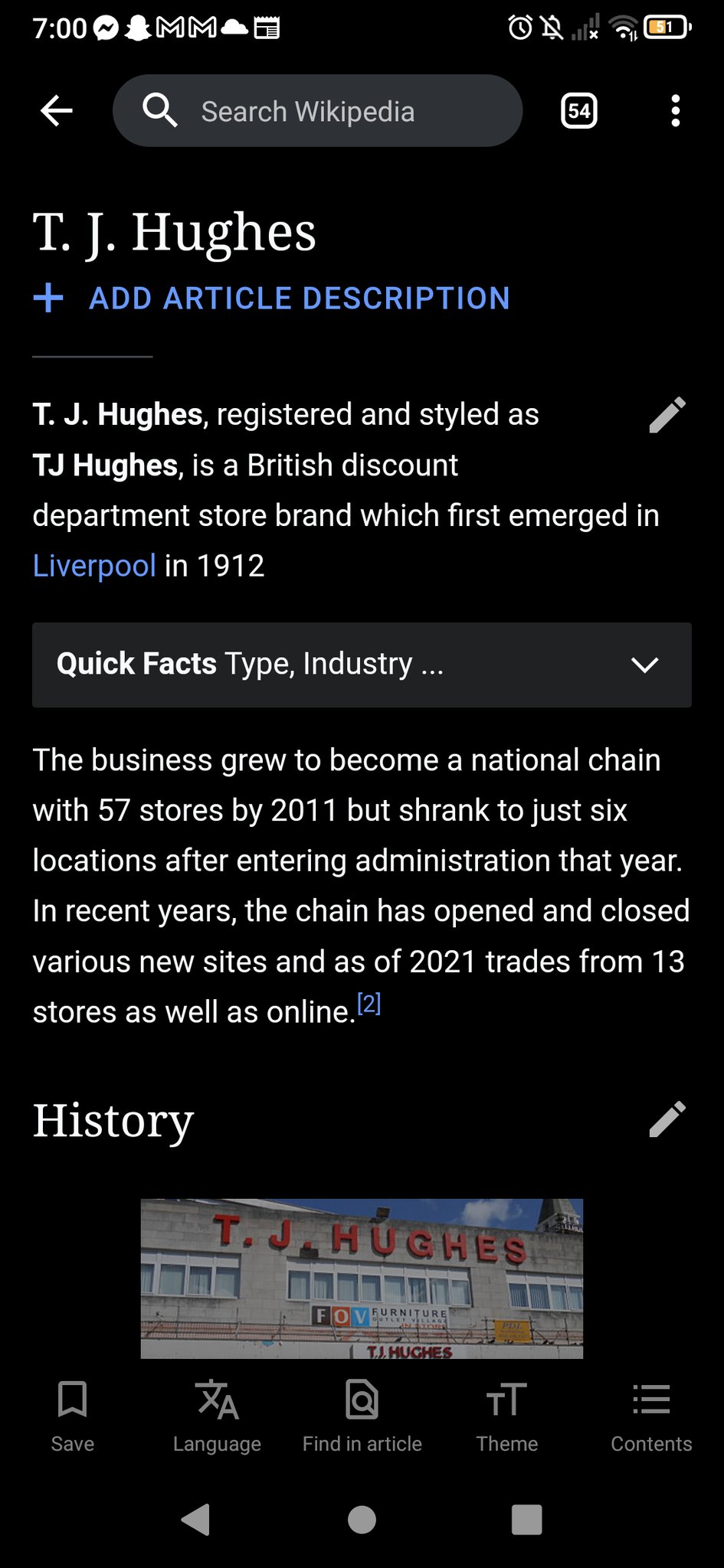Open the tabs counter showing 54

(x=578, y=111)
